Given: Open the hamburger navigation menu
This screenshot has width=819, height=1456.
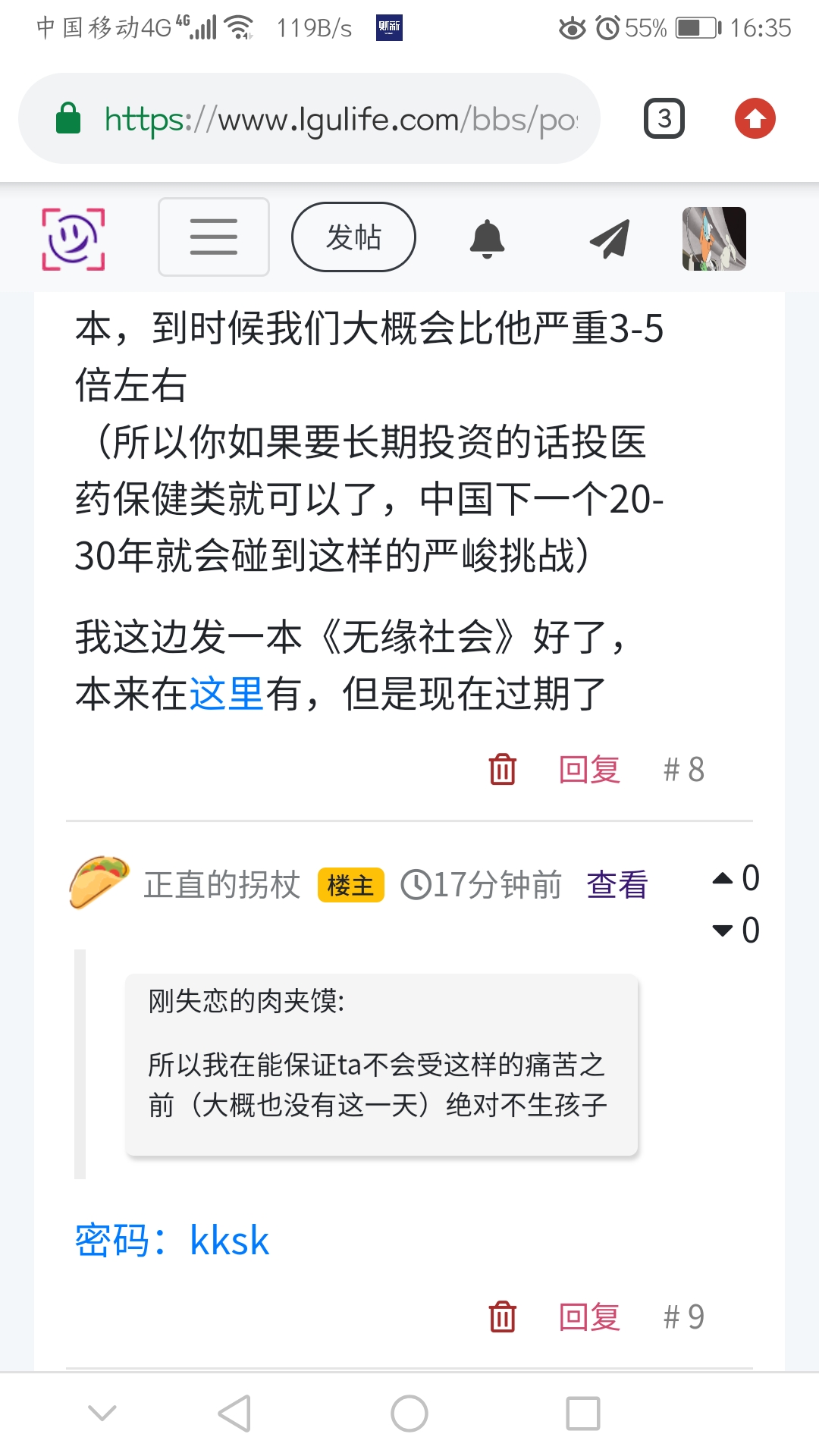Looking at the screenshot, I should tap(213, 237).
